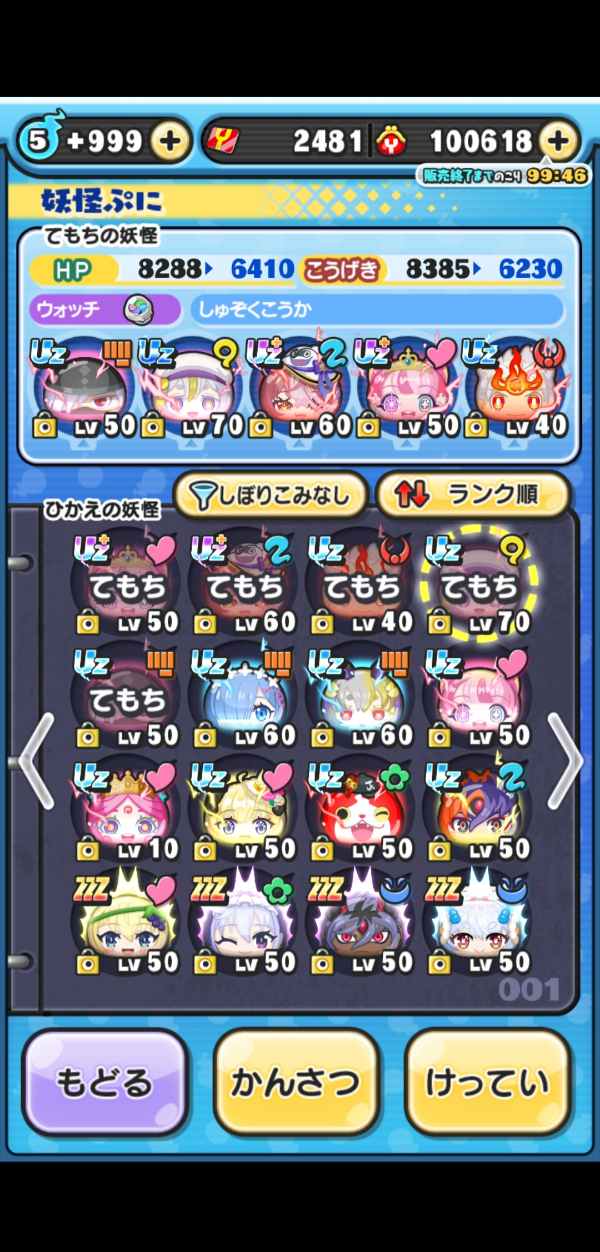Screen dimensions: 600x1252
Task: Tap the もどる back button
Action: coord(105,1083)
